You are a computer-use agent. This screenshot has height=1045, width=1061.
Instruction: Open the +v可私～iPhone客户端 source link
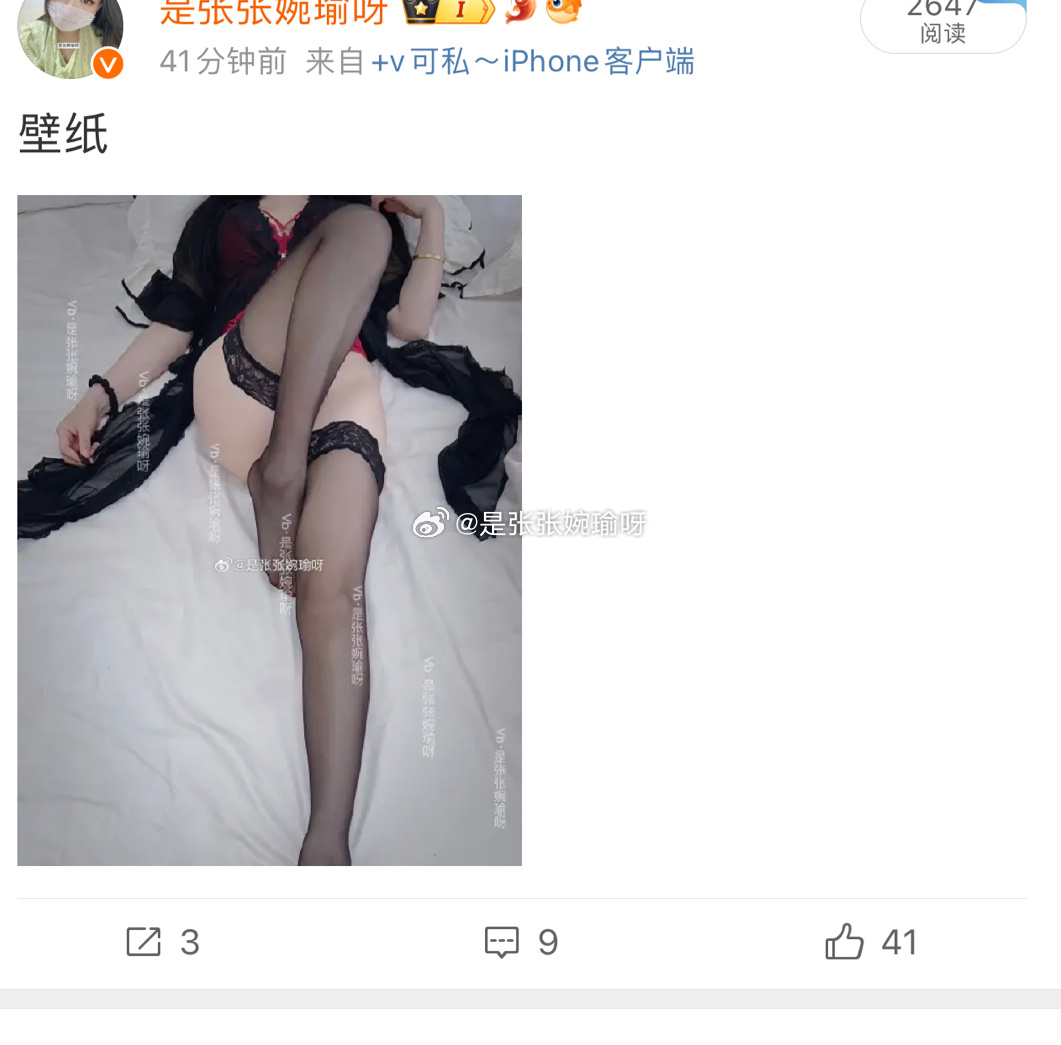532,62
